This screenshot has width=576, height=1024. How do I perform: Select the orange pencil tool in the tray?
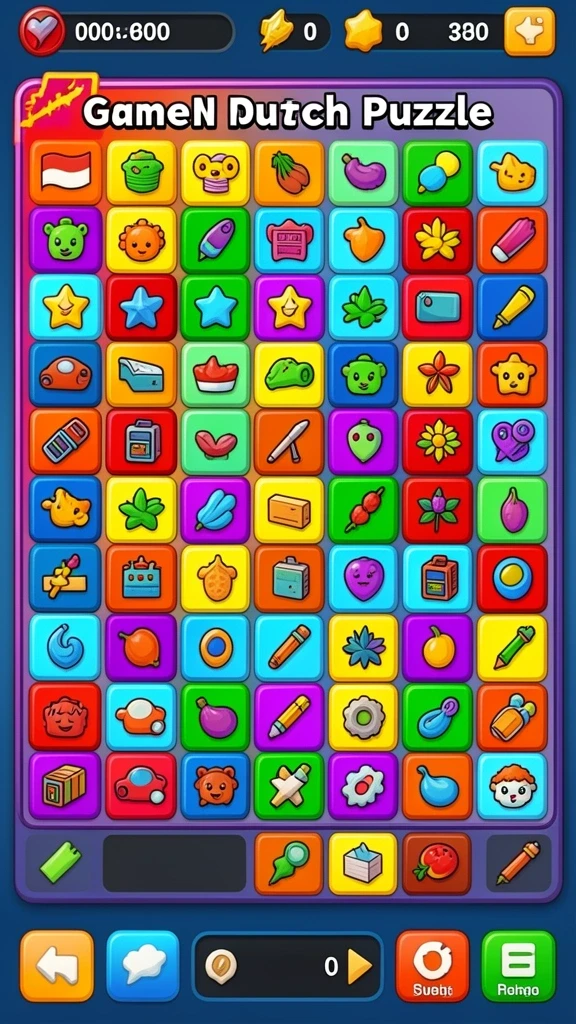tap(519, 863)
